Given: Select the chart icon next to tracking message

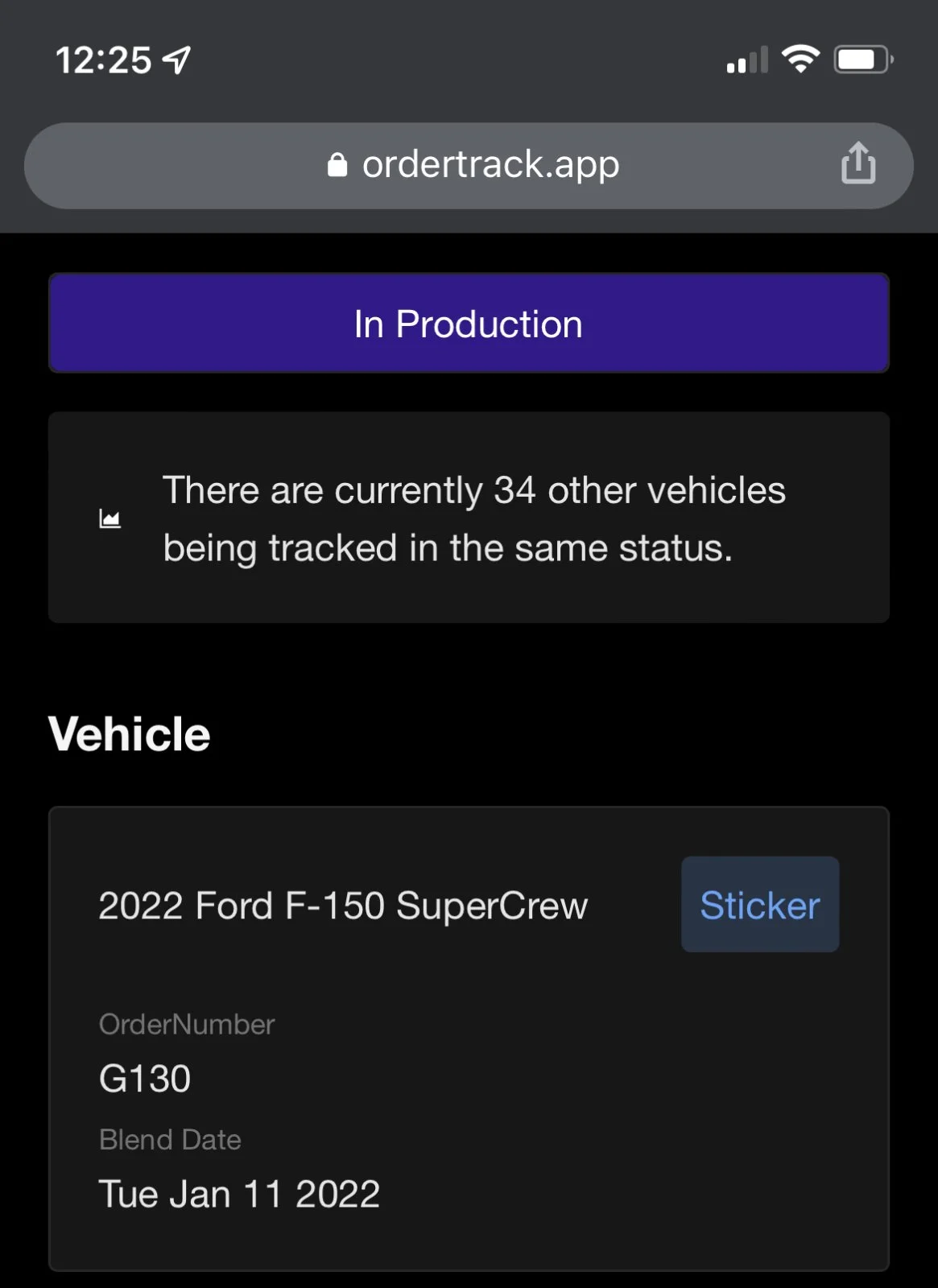Looking at the screenshot, I should click(x=110, y=518).
